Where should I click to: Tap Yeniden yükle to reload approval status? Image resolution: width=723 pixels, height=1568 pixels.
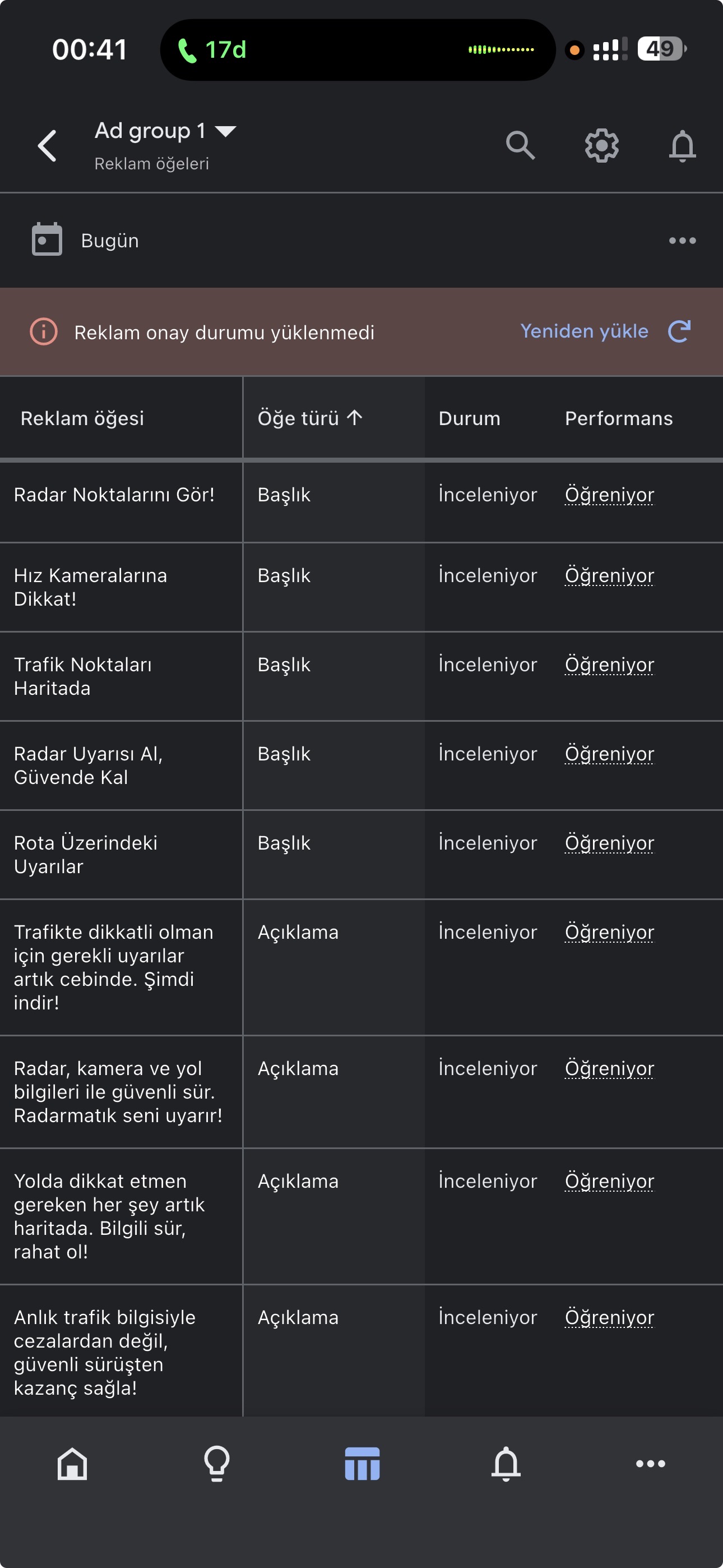[605, 331]
